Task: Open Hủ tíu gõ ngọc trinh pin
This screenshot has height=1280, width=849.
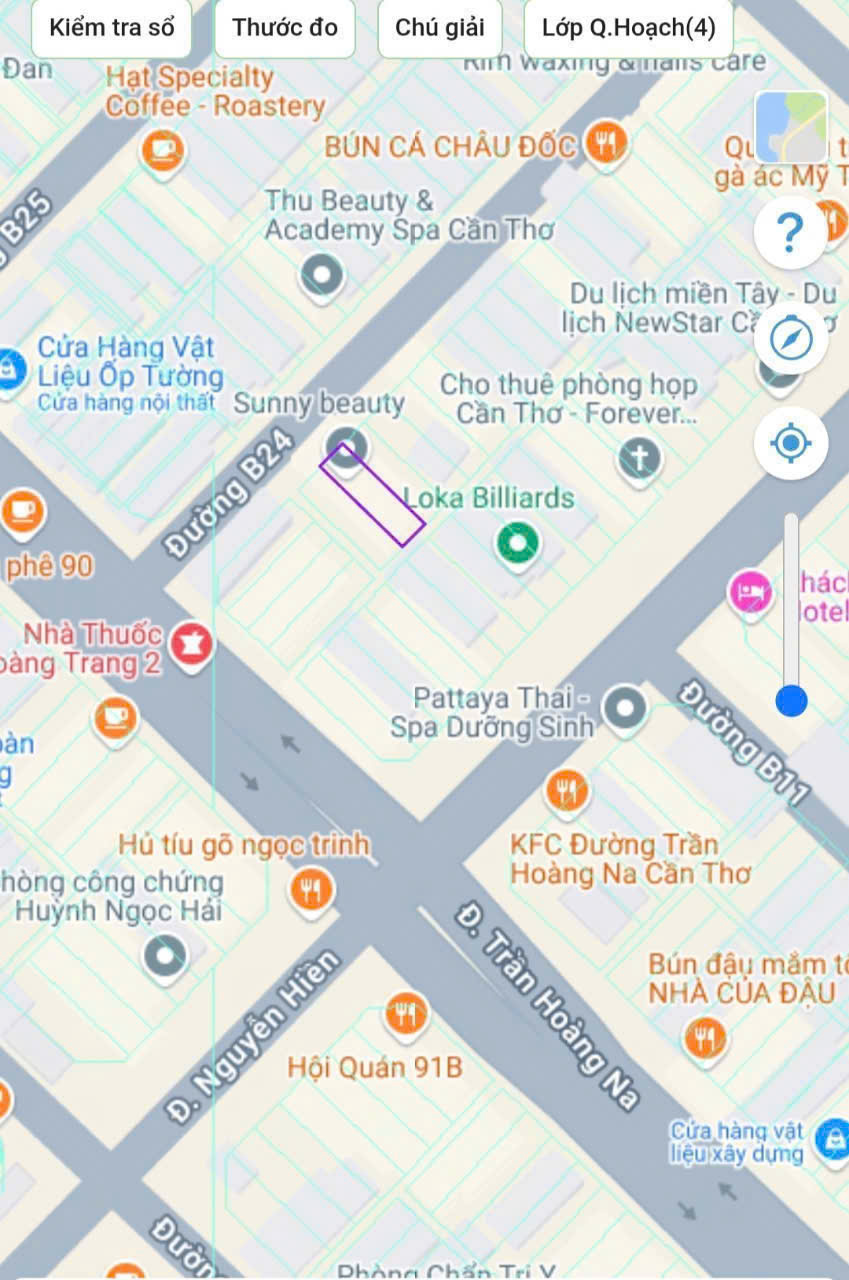Action: (x=312, y=888)
